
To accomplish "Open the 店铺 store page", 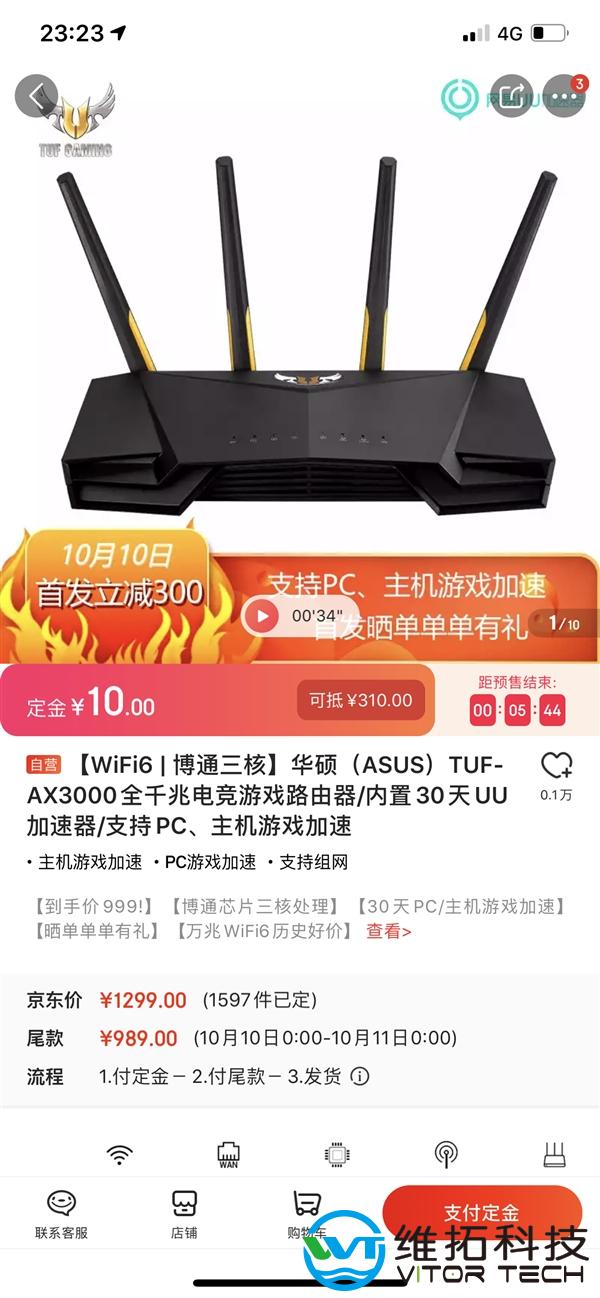I will pyautogui.click(x=183, y=1215).
